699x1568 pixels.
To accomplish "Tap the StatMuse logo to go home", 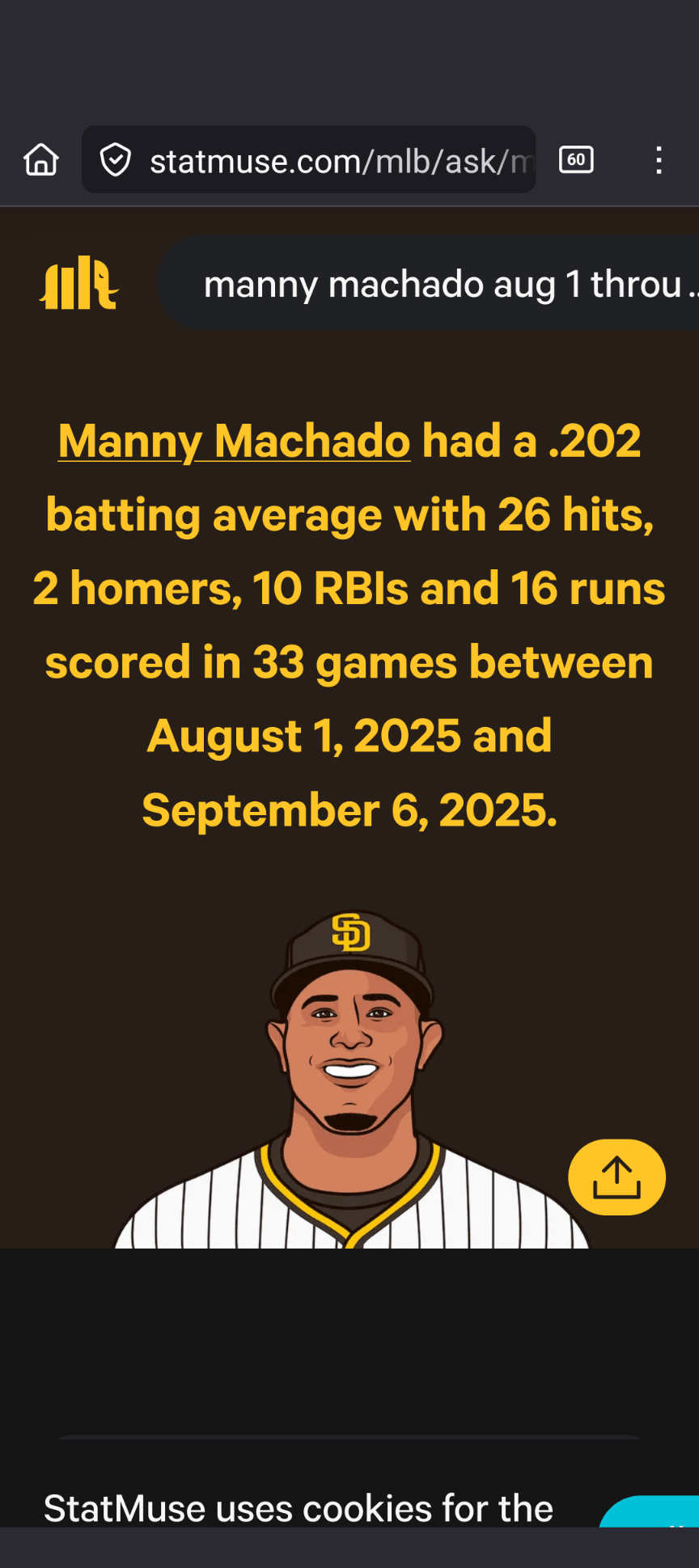I will tap(79, 283).
